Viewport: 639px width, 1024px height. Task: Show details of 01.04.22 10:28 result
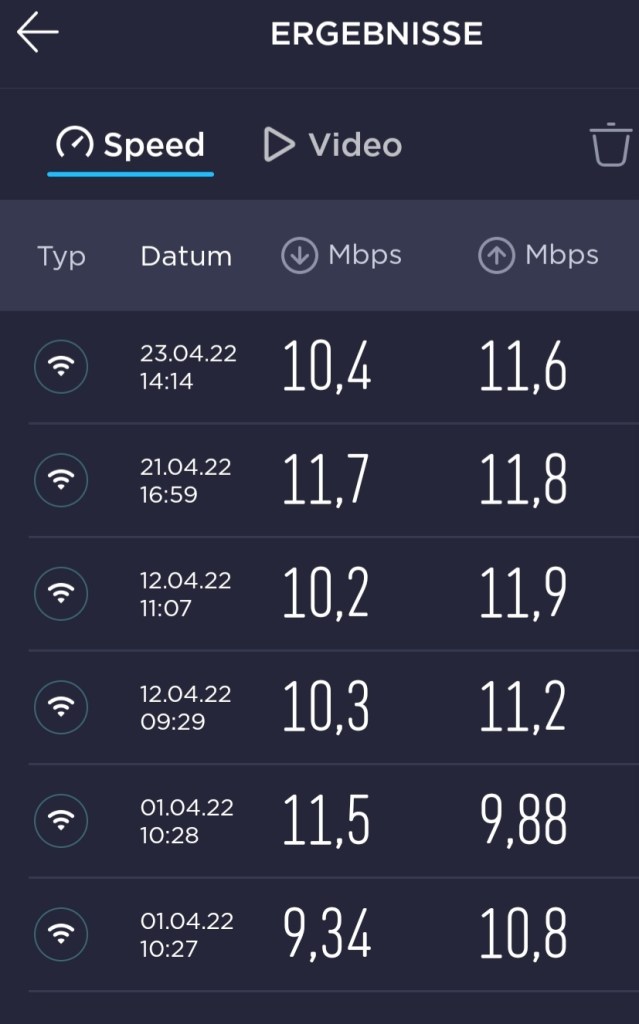pos(319,821)
